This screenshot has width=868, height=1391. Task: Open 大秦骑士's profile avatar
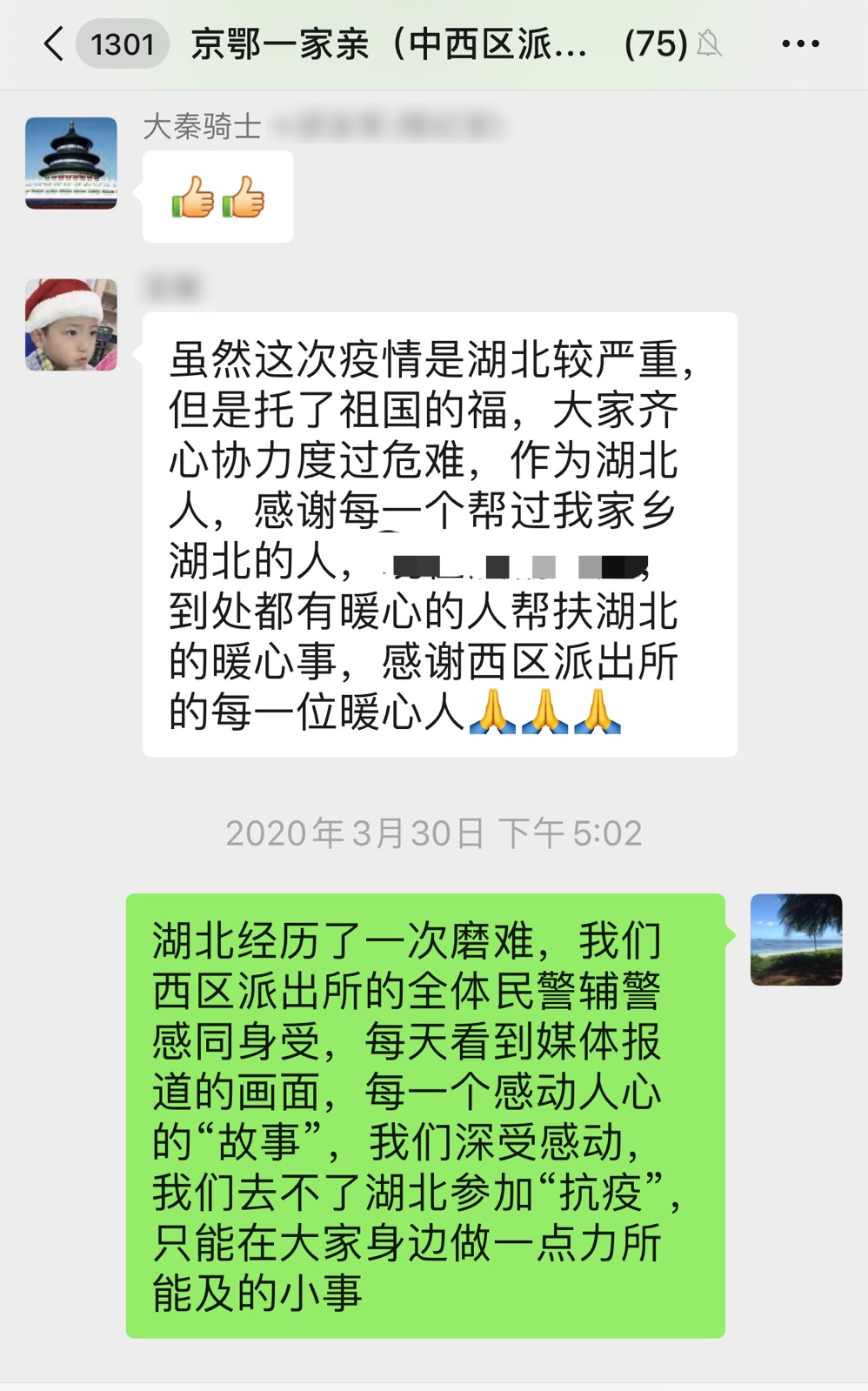coord(71,164)
